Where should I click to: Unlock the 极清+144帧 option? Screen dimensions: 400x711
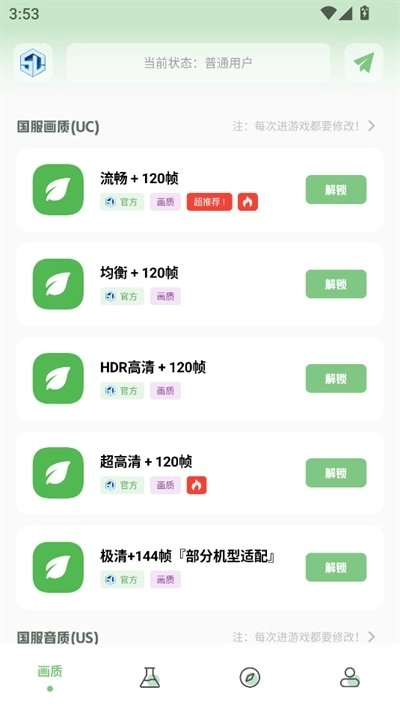336,567
